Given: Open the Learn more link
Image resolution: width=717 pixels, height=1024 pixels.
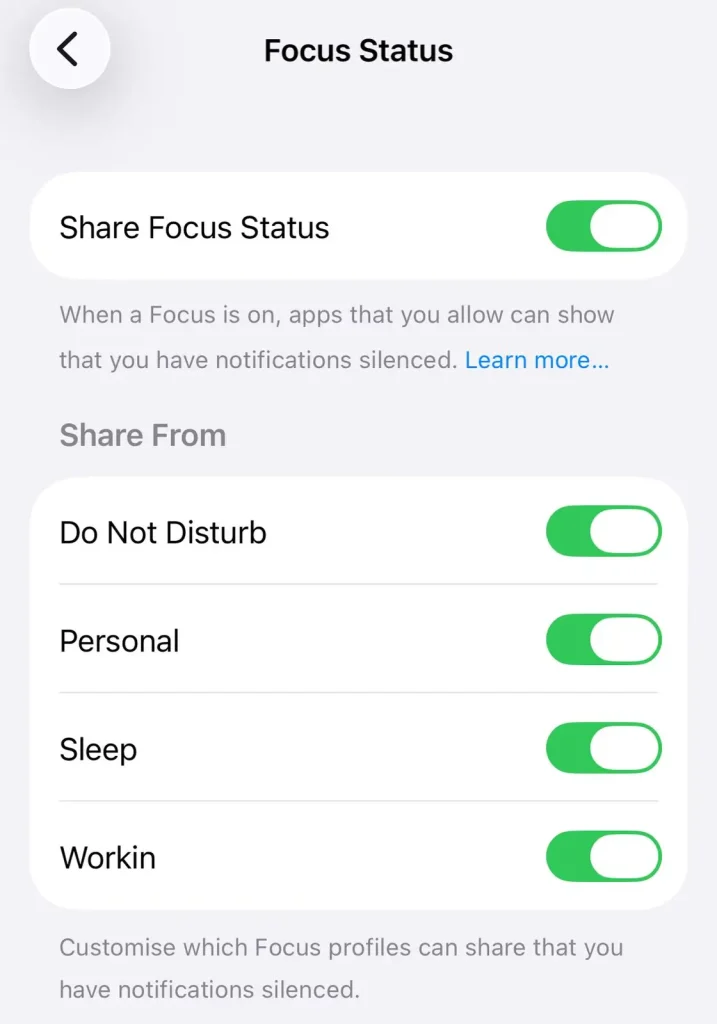Looking at the screenshot, I should (x=536, y=360).
